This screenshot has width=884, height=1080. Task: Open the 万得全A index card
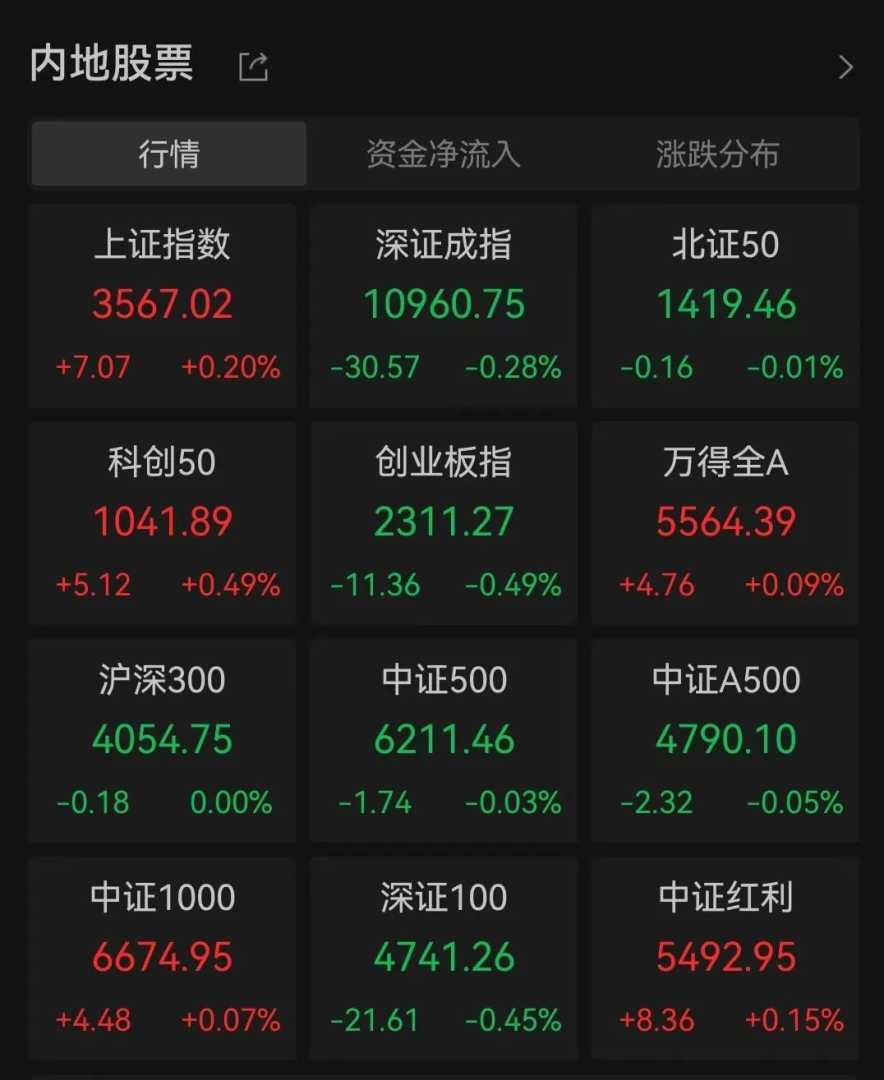click(x=725, y=522)
